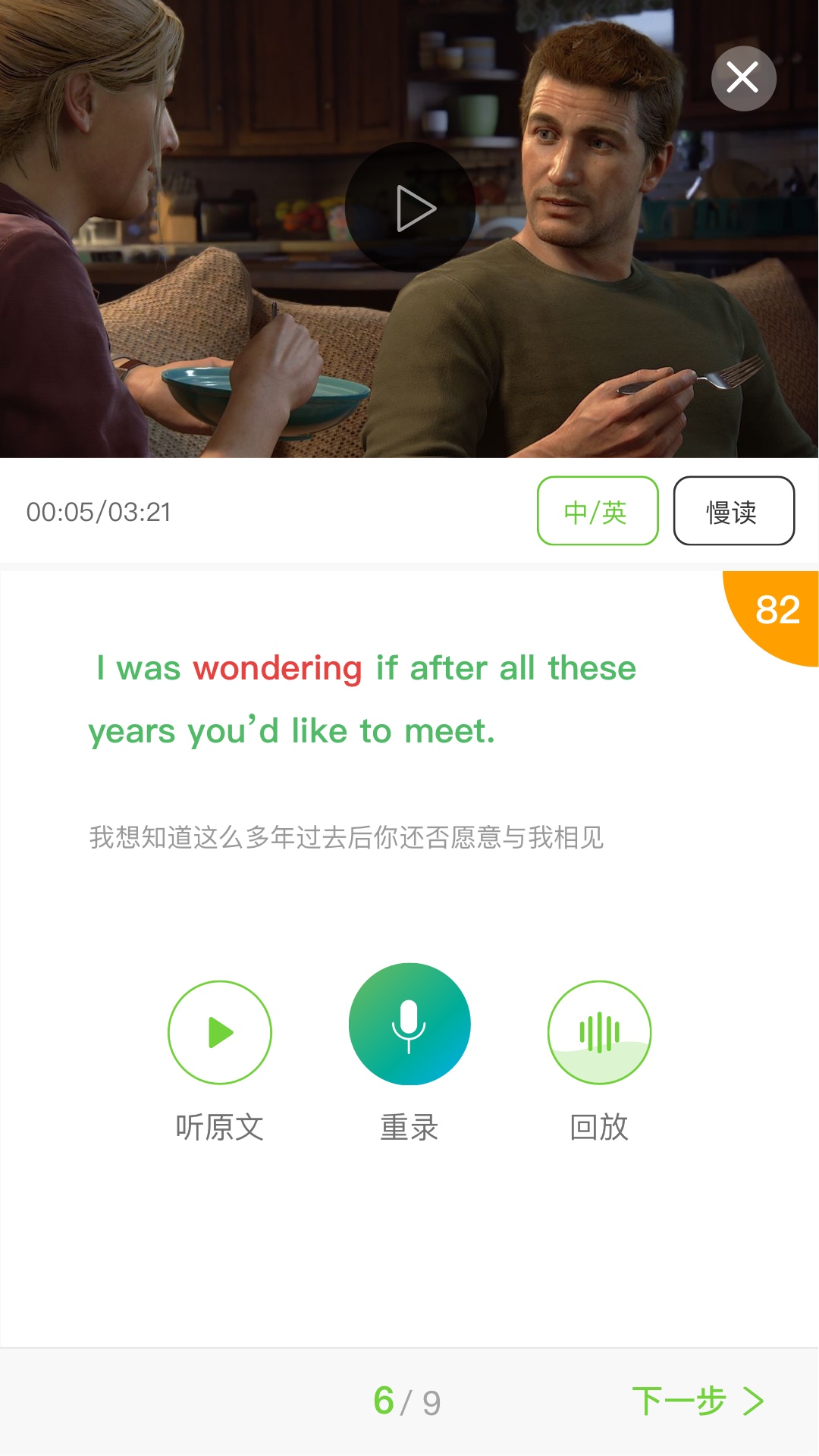
Task: Play the video clip
Action: (x=410, y=207)
